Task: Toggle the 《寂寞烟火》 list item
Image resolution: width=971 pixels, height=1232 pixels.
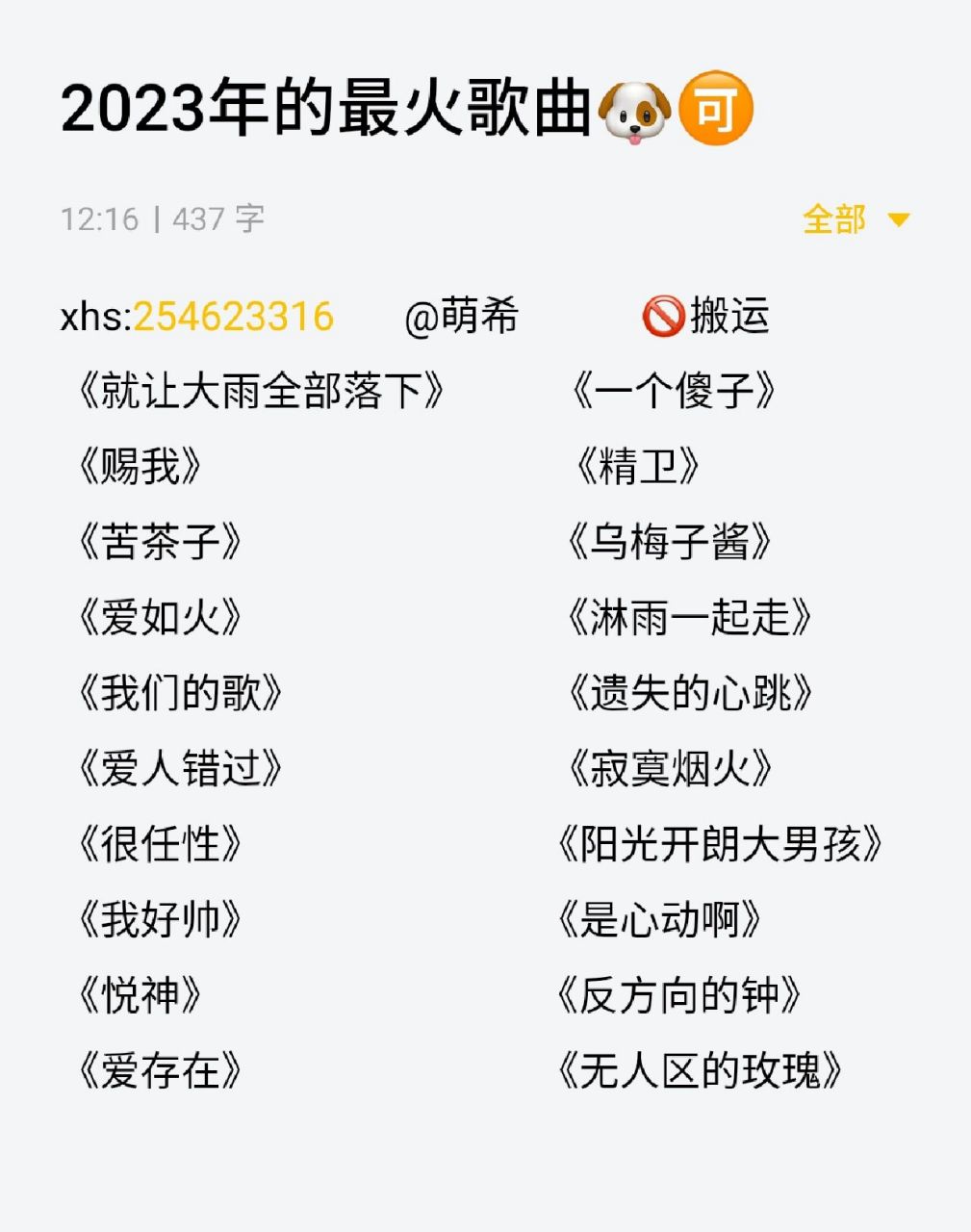Action: pyautogui.click(x=671, y=770)
